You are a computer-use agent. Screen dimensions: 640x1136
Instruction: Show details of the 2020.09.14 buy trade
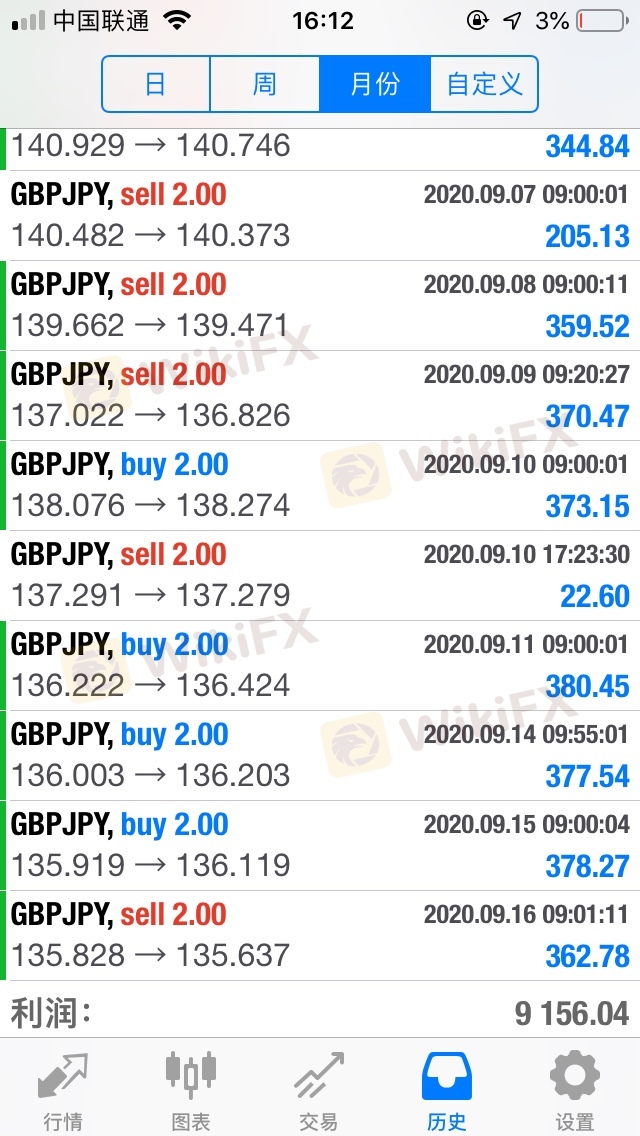320,756
